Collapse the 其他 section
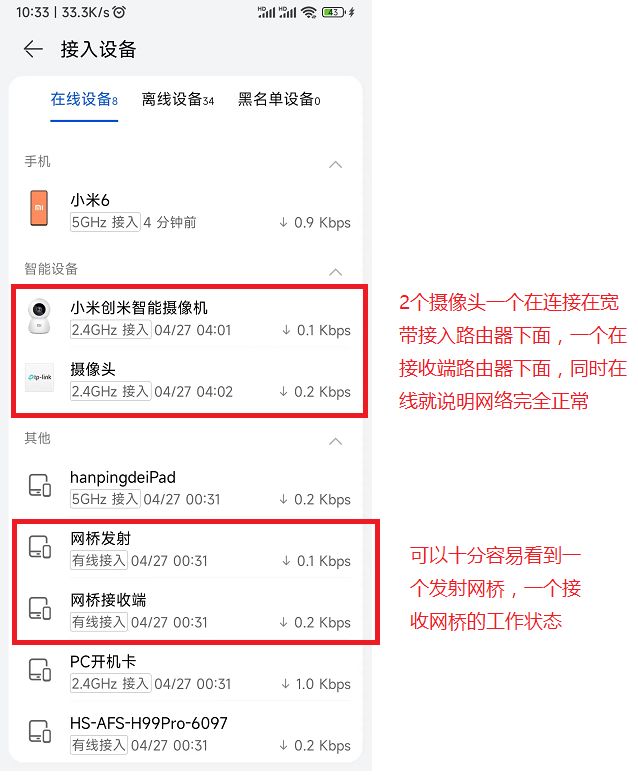638x780 pixels. (x=336, y=441)
